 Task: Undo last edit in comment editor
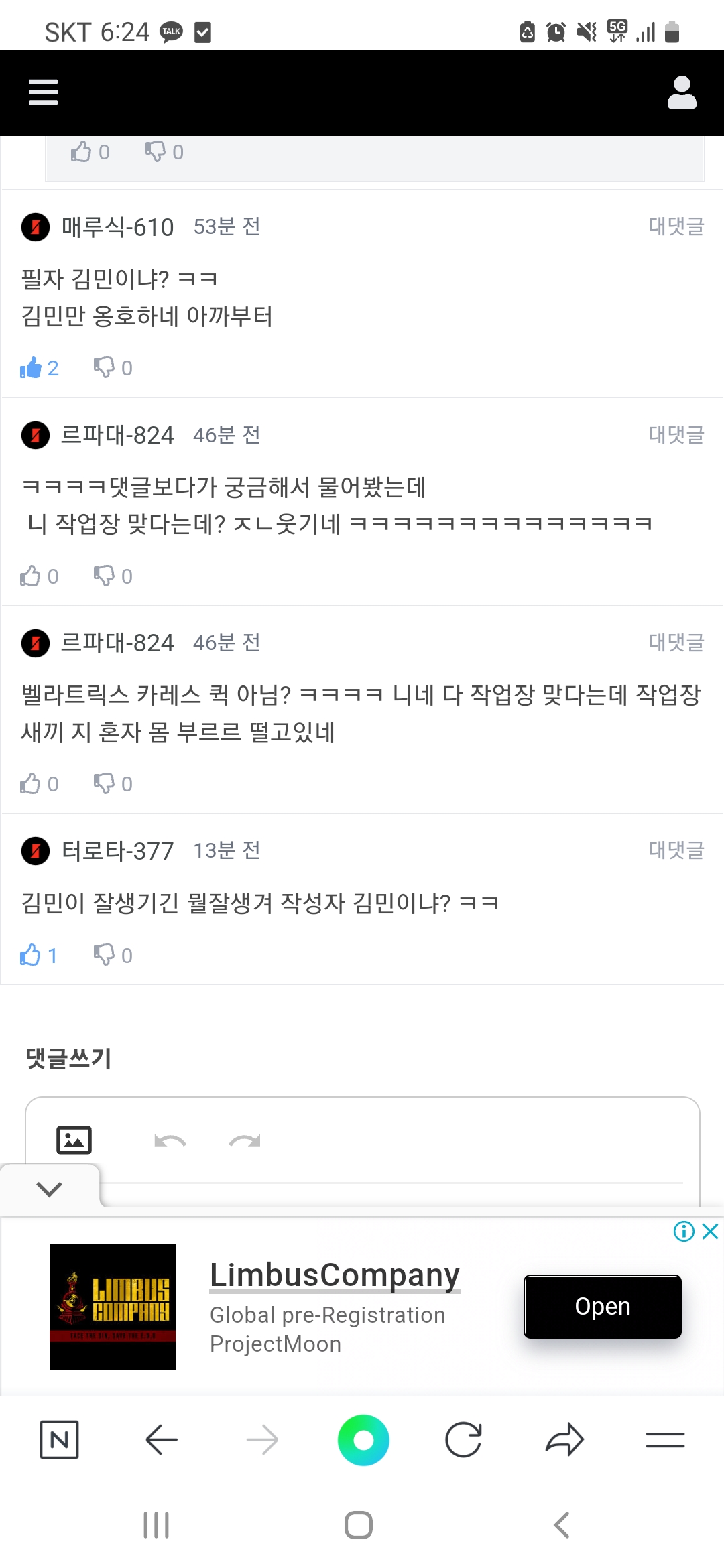(170, 1140)
